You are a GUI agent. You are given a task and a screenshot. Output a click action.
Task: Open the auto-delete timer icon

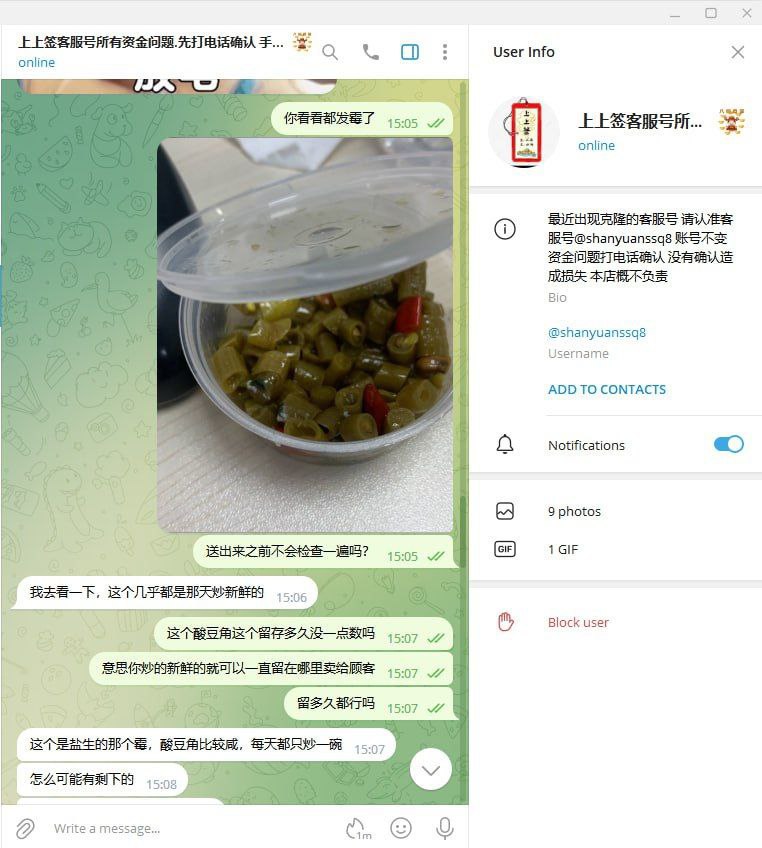[357, 828]
